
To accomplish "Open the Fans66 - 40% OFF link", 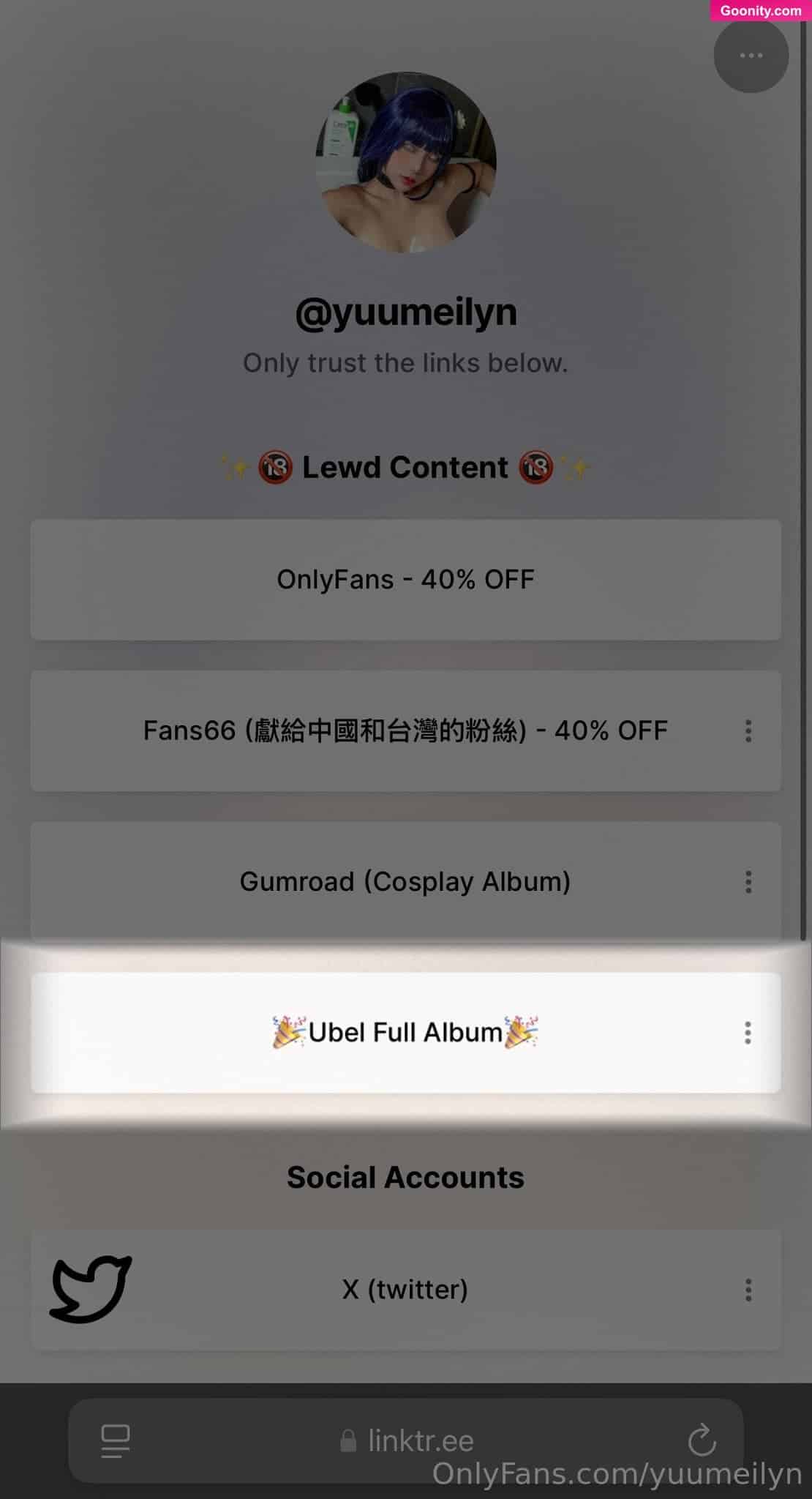I will [x=405, y=730].
